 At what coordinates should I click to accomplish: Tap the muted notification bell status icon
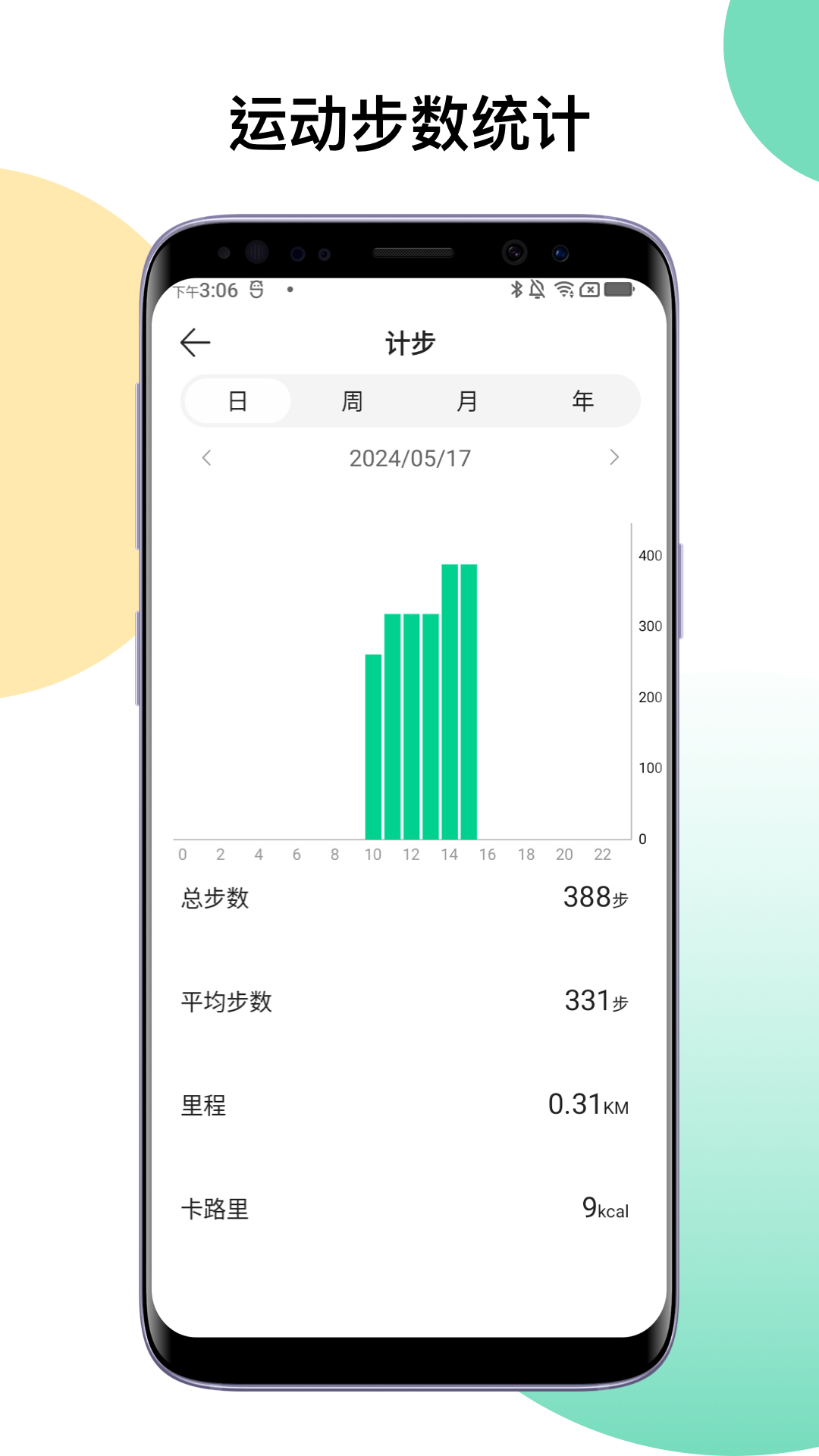539,290
